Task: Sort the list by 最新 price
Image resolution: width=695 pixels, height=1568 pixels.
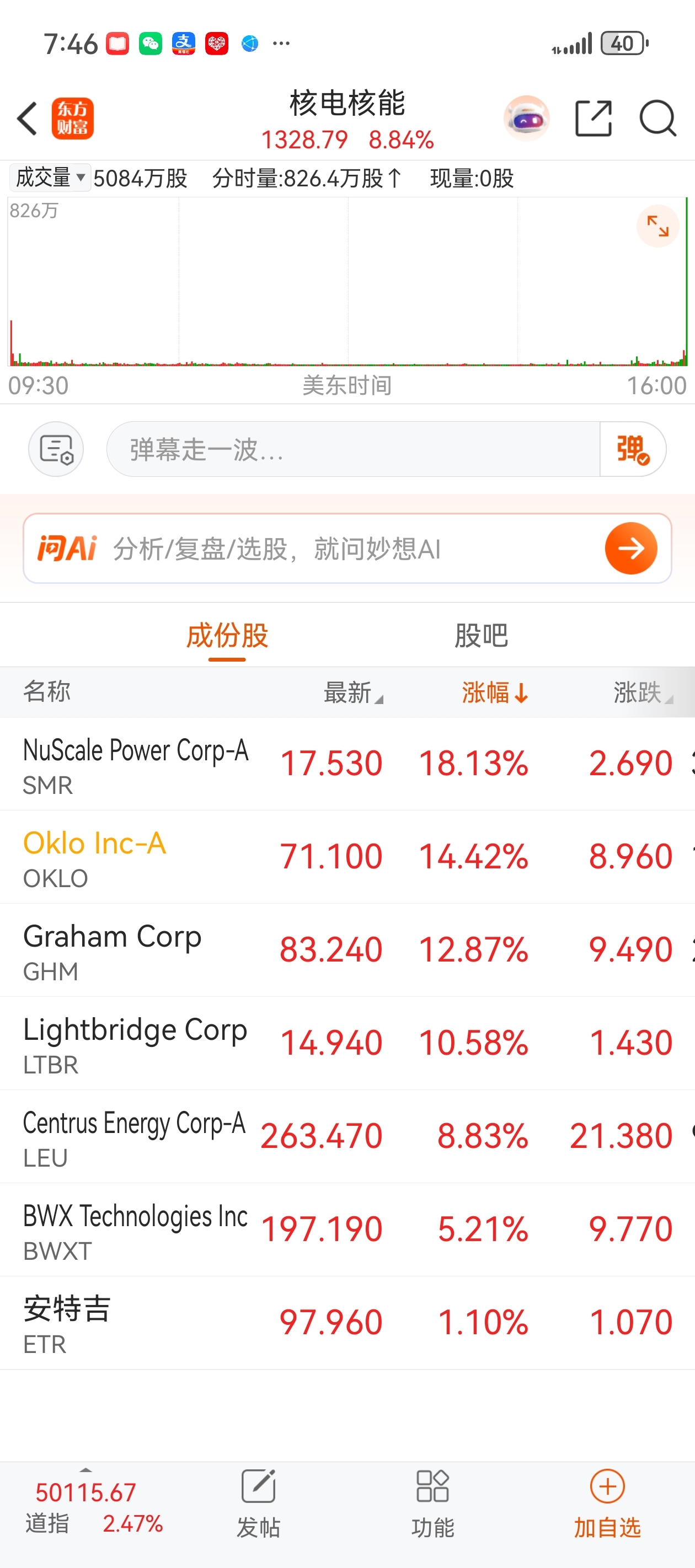Action: tap(352, 692)
